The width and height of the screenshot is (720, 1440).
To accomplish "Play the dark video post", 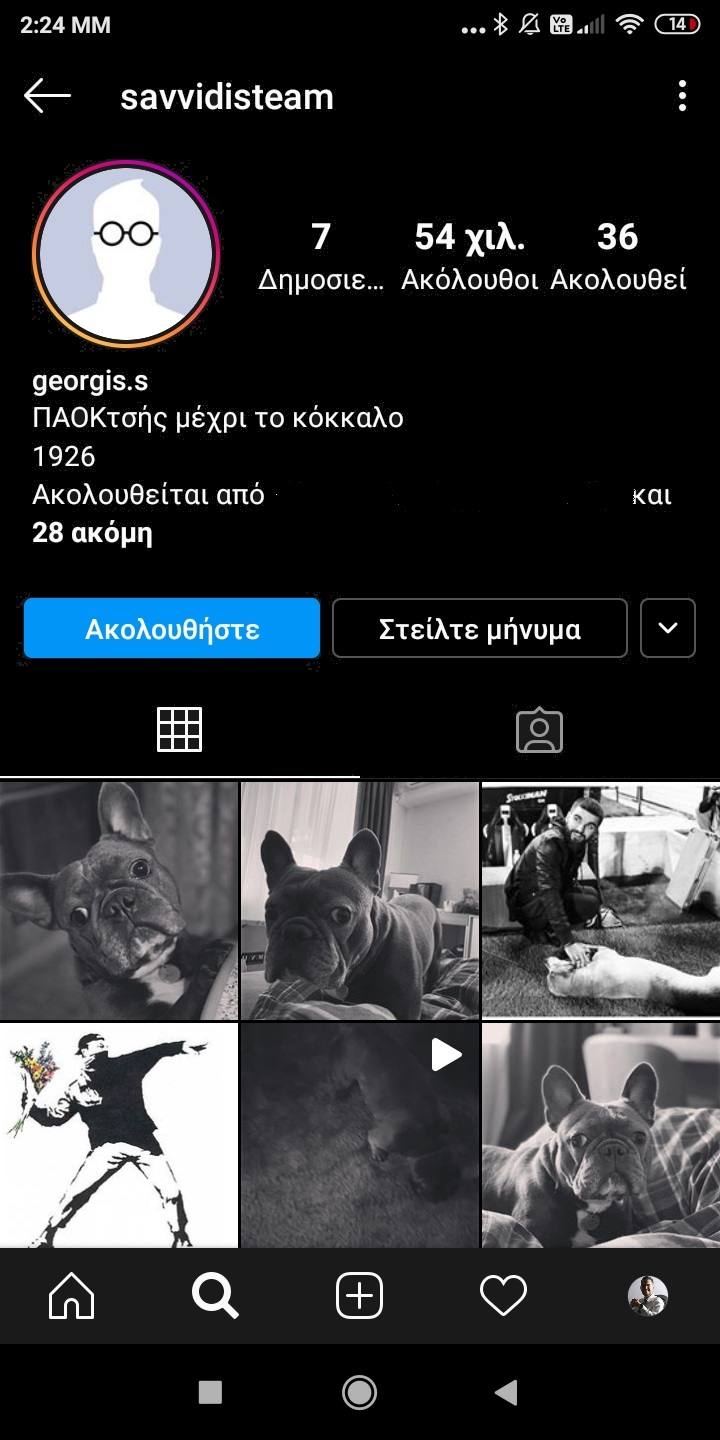I will tap(360, 1135).
